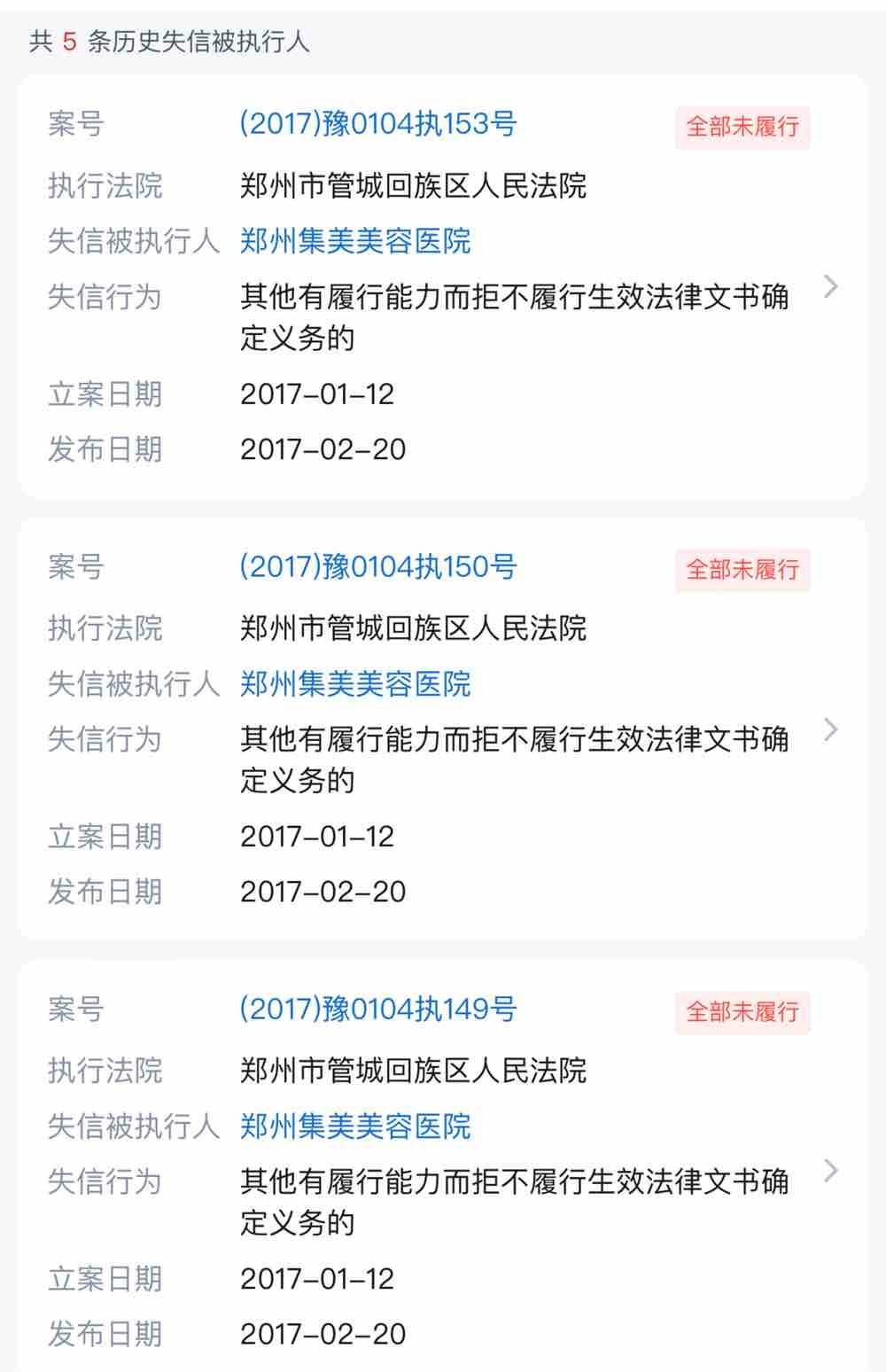The height and width of the screenshot is (1372, 886).
Task: Click court name in second record
Action: coord(416,627)
